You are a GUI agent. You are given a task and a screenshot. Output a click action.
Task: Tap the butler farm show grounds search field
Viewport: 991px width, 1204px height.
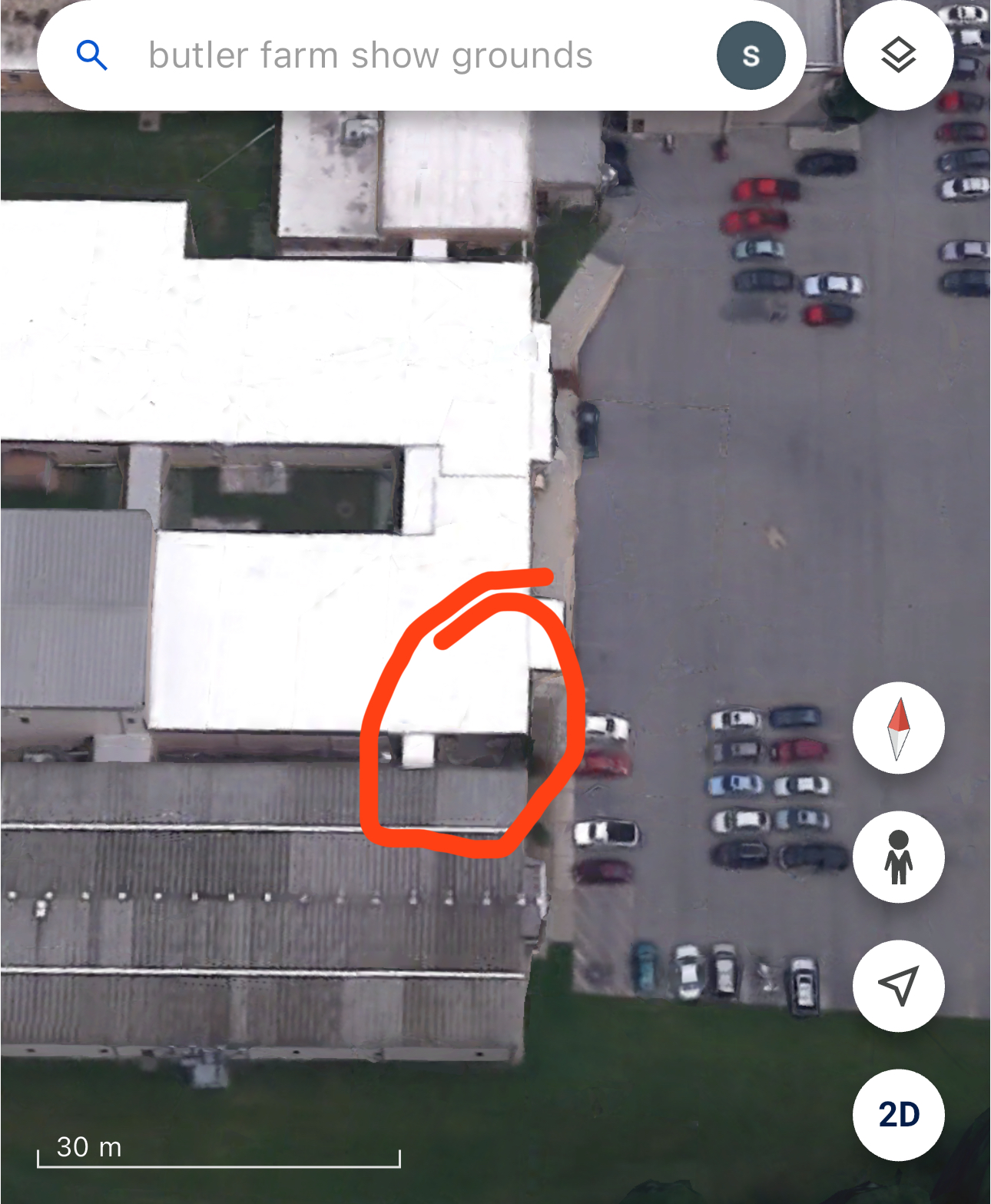tap(370, 56)
